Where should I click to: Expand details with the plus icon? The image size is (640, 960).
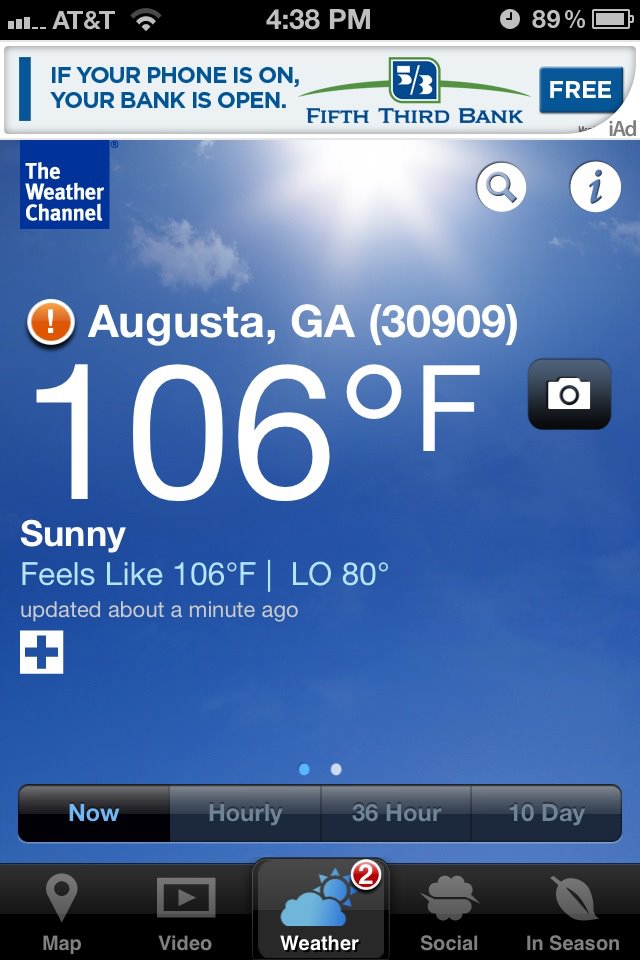(x=42, y=652)
